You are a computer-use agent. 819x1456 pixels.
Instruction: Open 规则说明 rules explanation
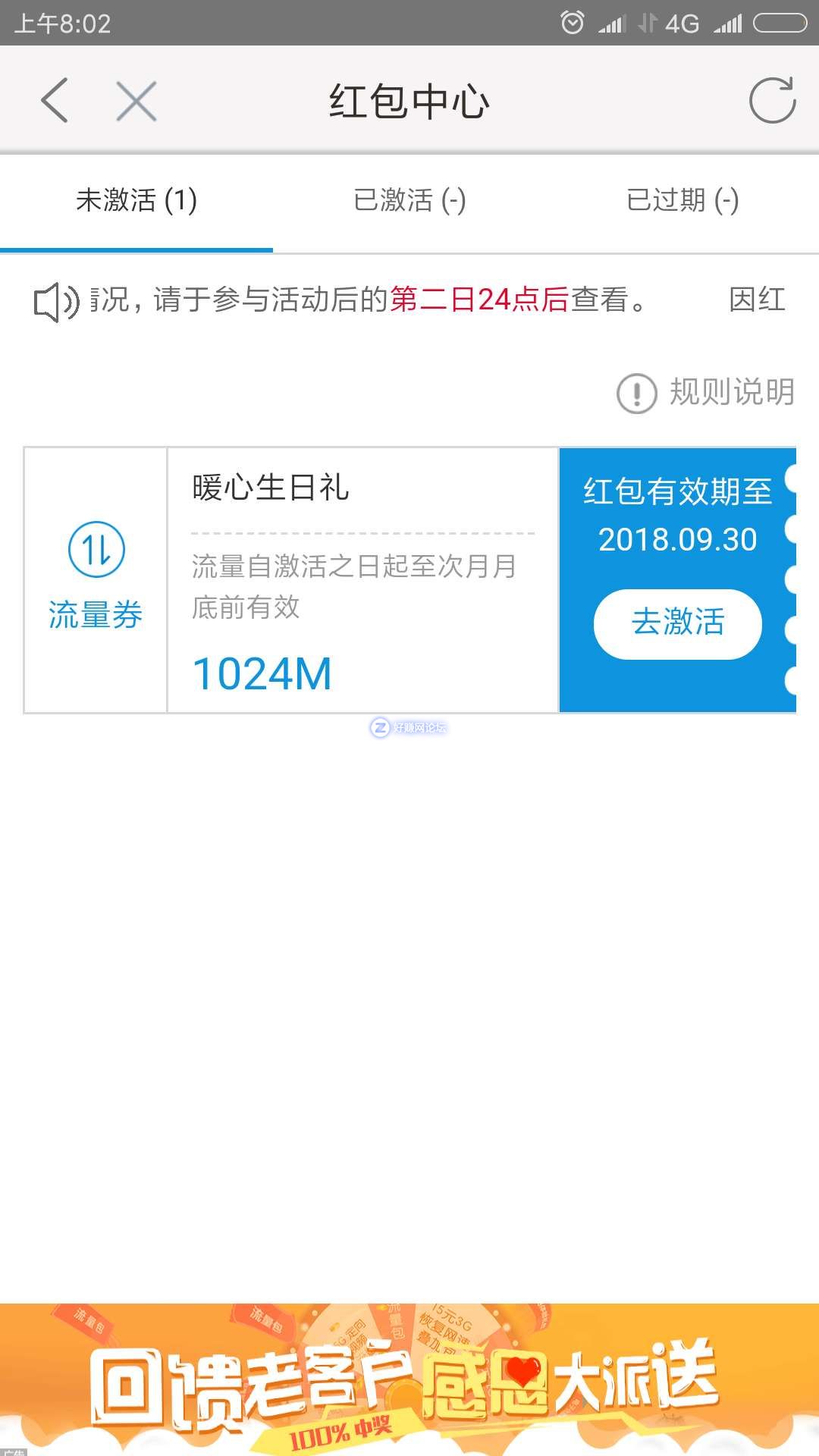[x=707, y=393]
